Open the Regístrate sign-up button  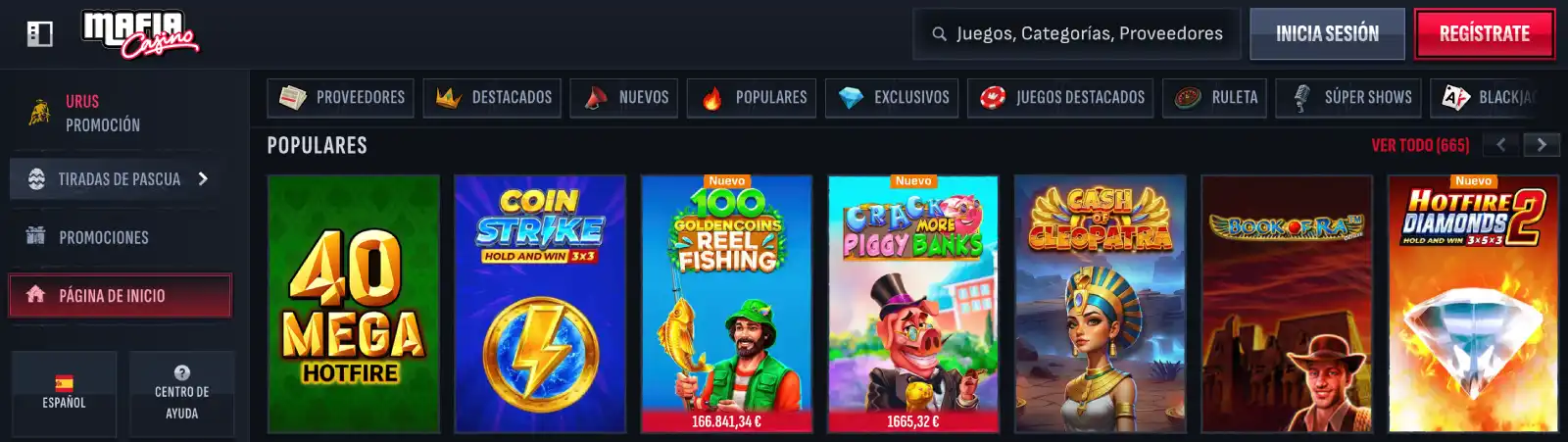pos(1484,34)
